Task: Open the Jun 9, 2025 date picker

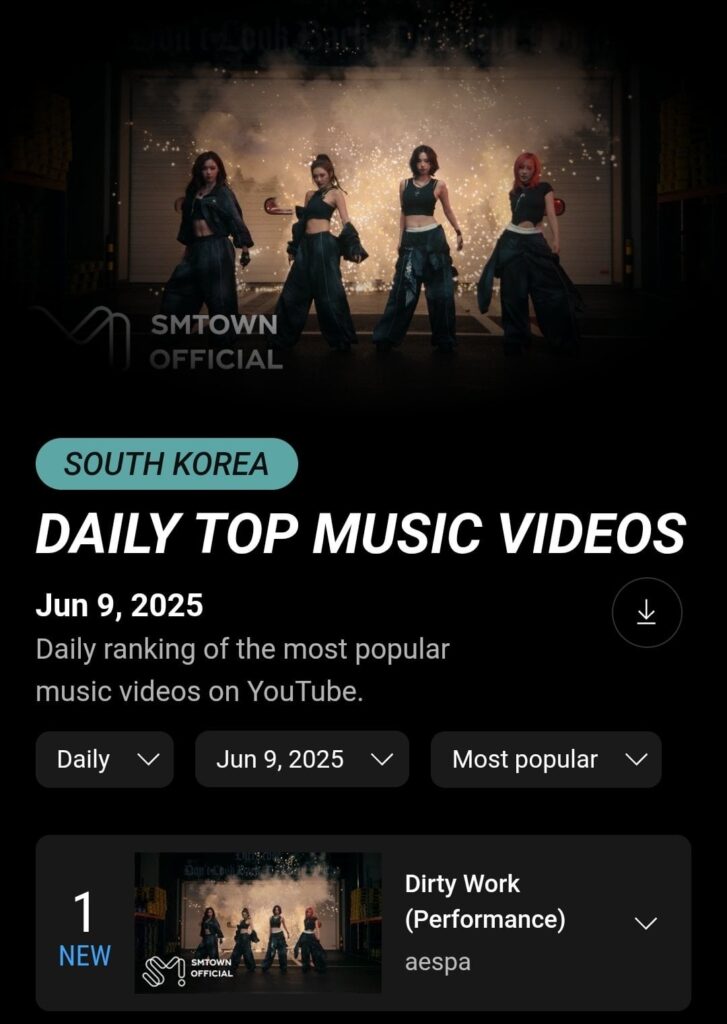Action: 301,760
